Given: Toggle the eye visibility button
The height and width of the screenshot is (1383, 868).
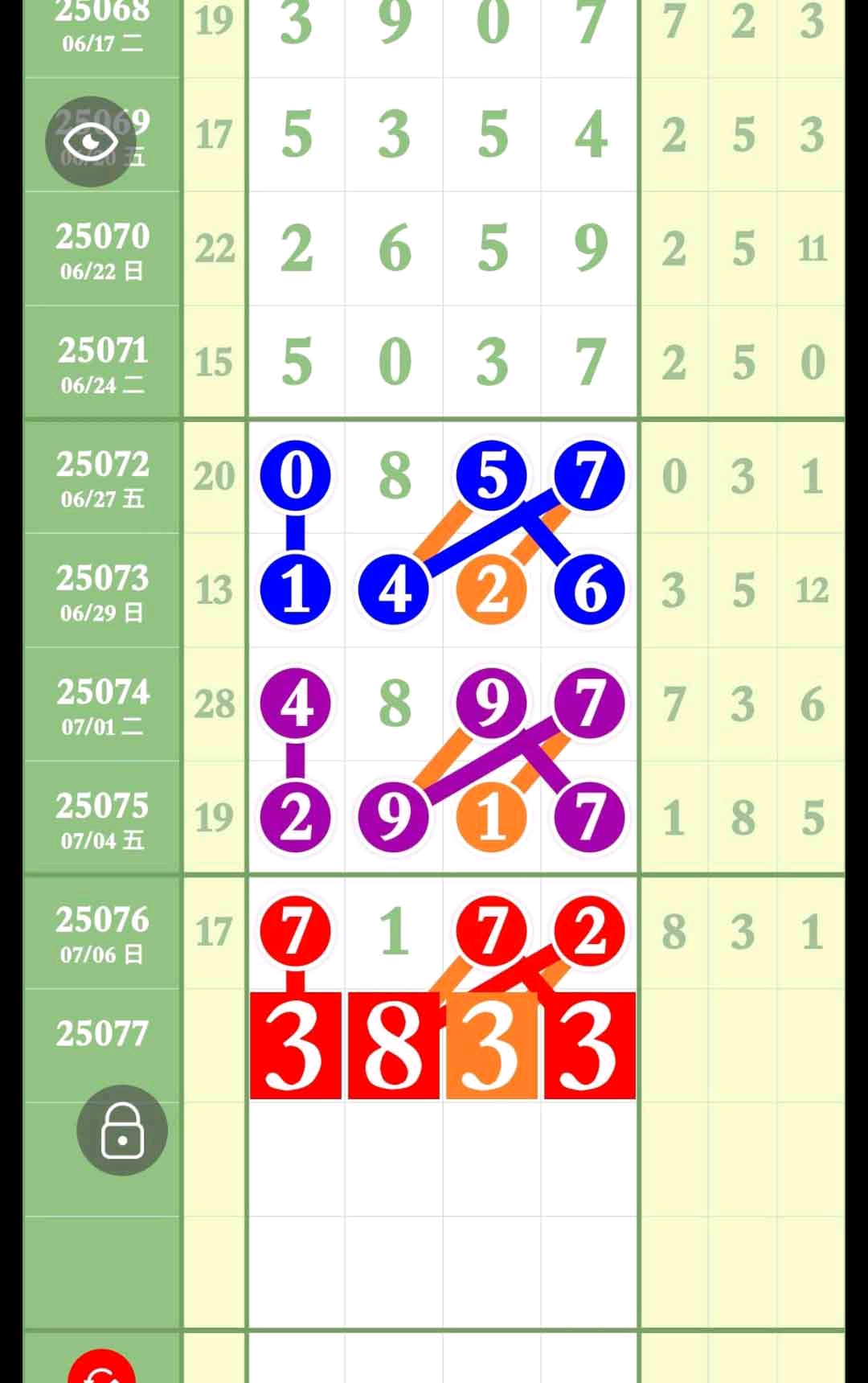Looking at the screenshot, I should coord(90,142).
